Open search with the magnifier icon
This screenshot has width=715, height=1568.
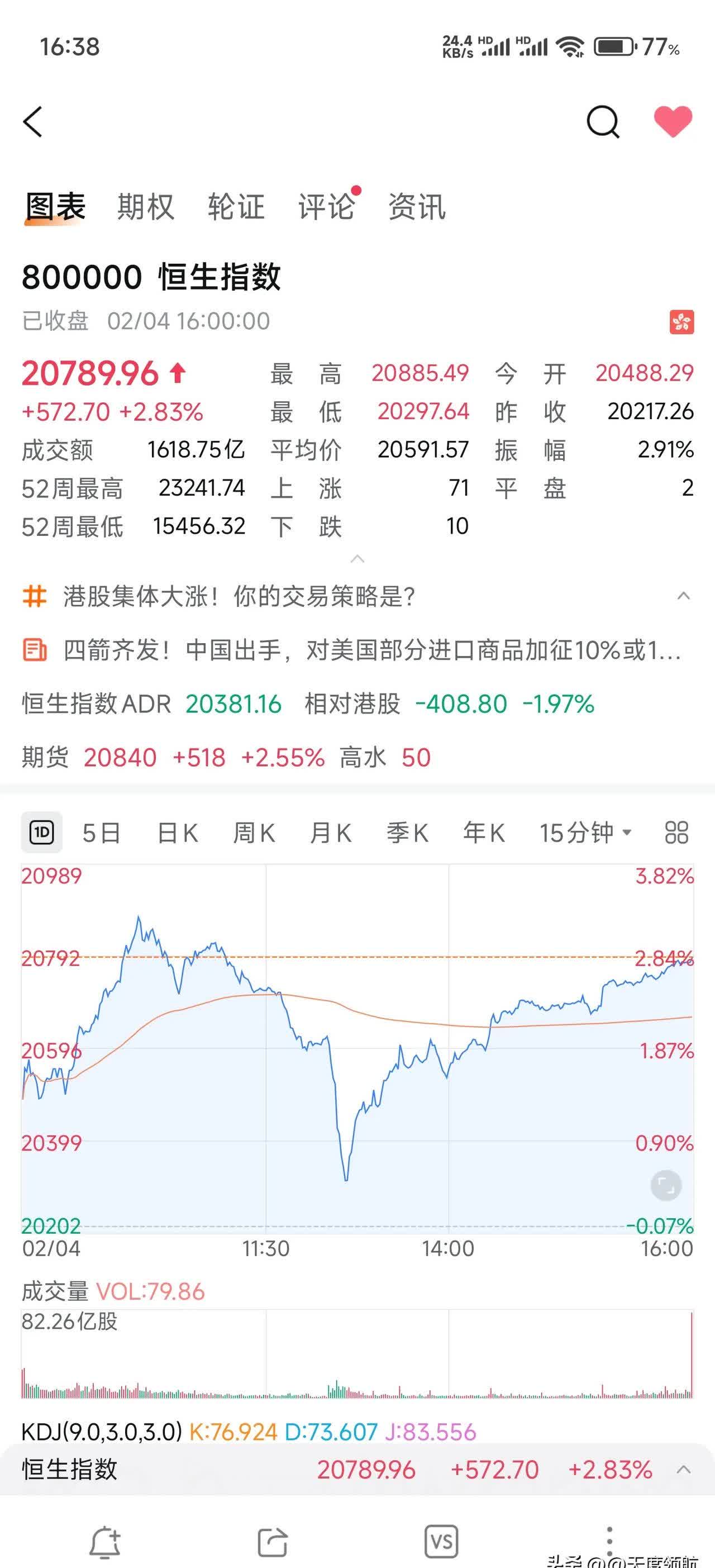tap(602, 122)
